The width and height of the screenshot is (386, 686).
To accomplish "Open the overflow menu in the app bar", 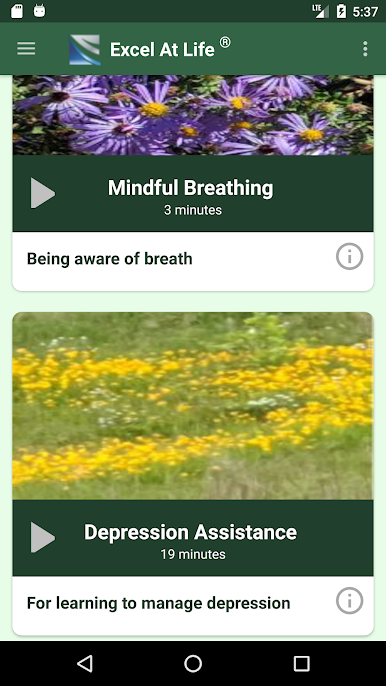I will (365, 49).
